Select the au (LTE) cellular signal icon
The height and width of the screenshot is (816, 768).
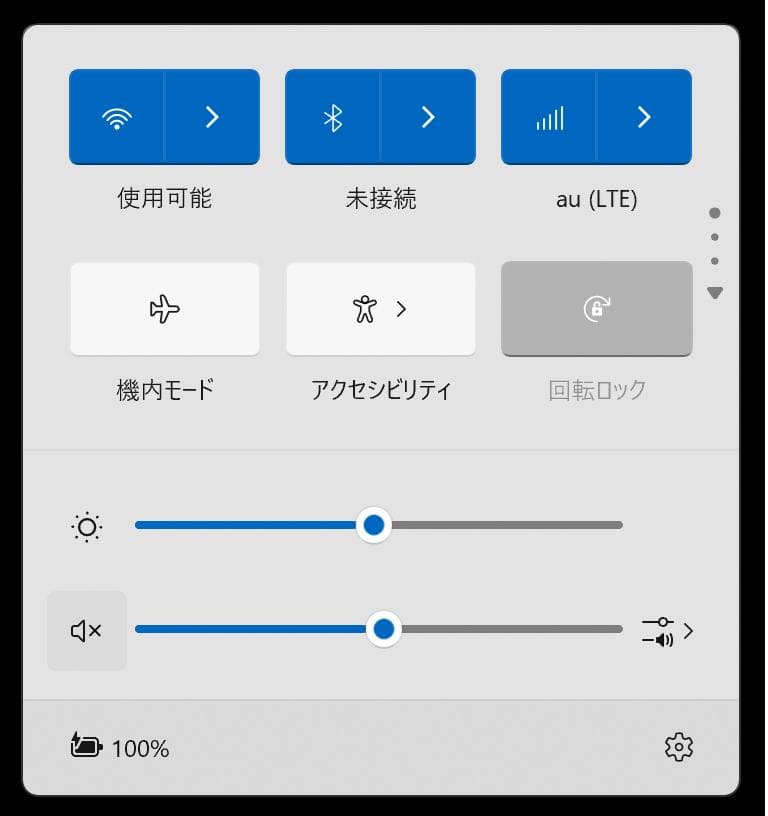(548, 117)
